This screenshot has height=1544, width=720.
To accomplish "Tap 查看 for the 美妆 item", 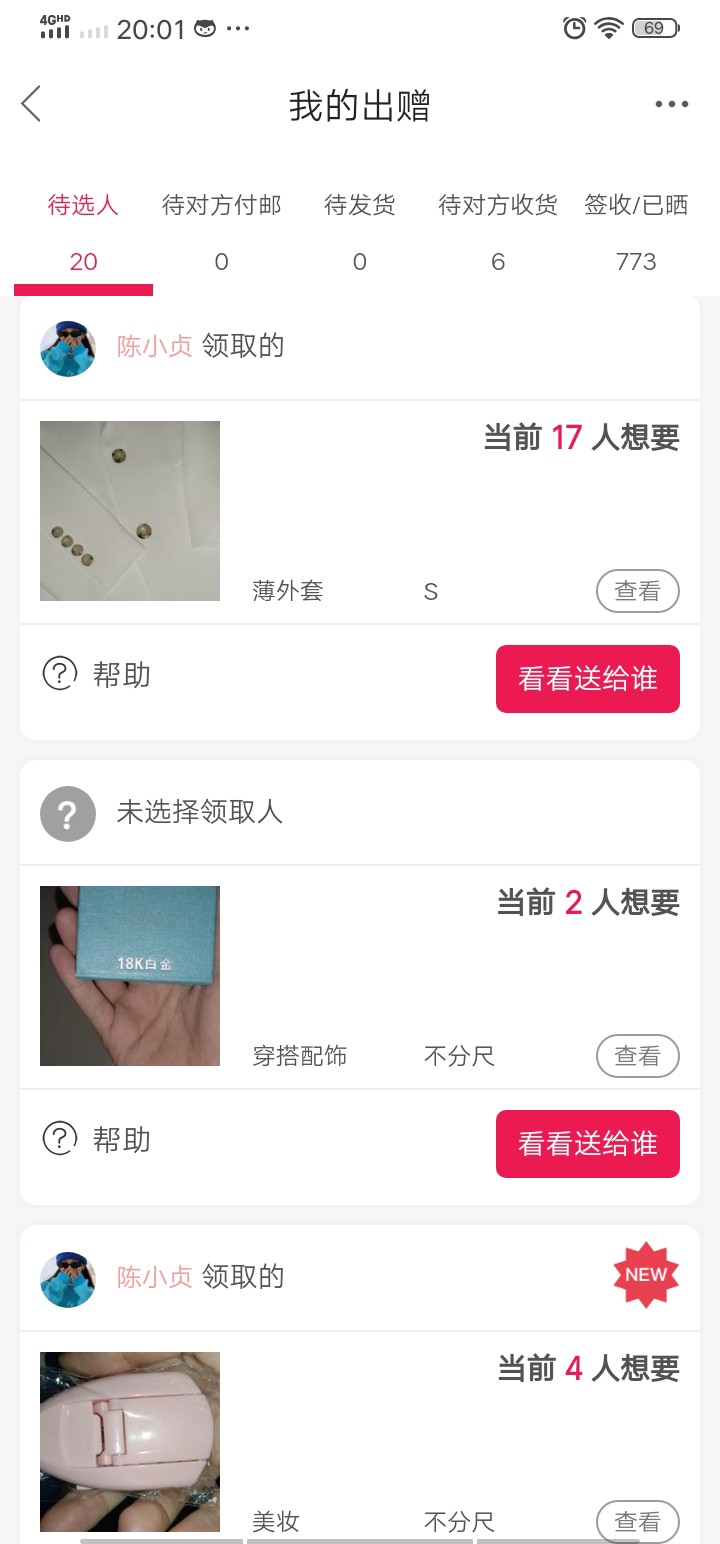I will coord(637,1521).
